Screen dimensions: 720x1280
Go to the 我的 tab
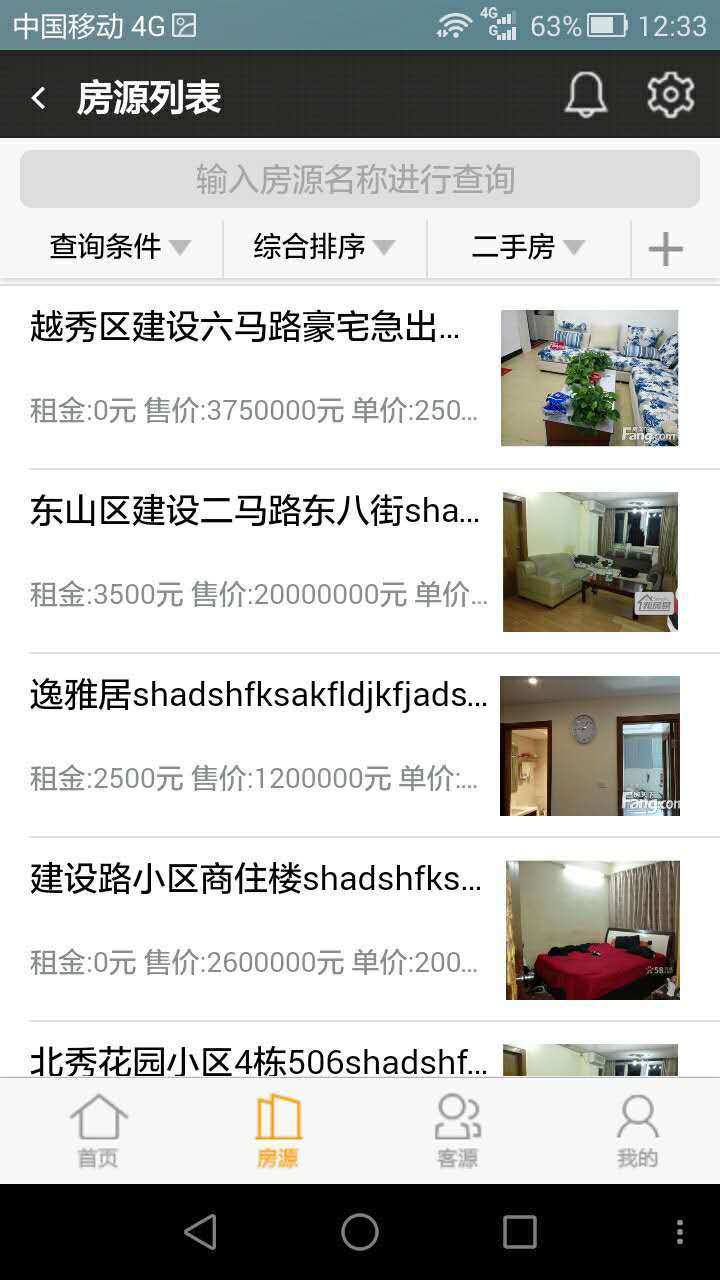(638, 1131)
